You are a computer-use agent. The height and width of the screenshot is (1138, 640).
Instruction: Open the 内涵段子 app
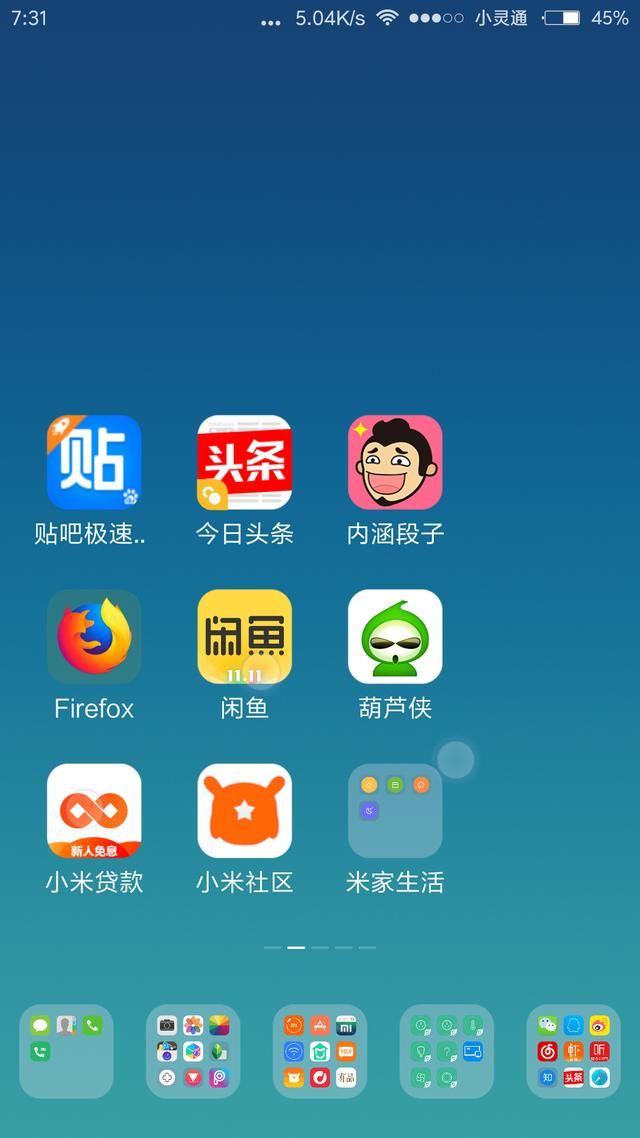(x=395, y=462)
